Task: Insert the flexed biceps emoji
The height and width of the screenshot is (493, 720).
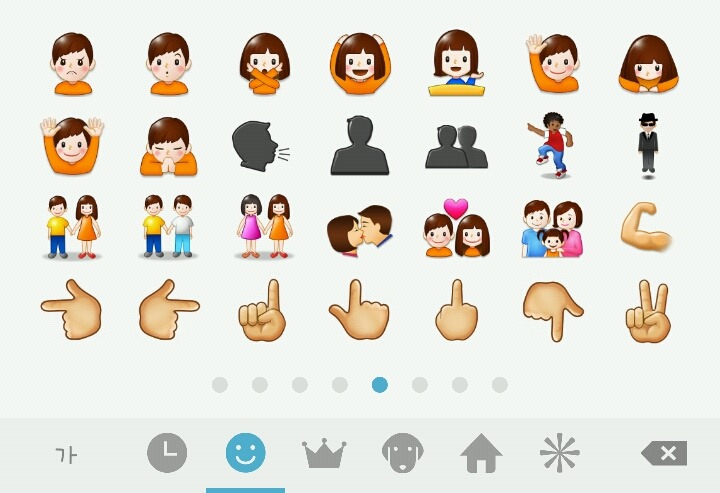Action: (x=647, y=226)
